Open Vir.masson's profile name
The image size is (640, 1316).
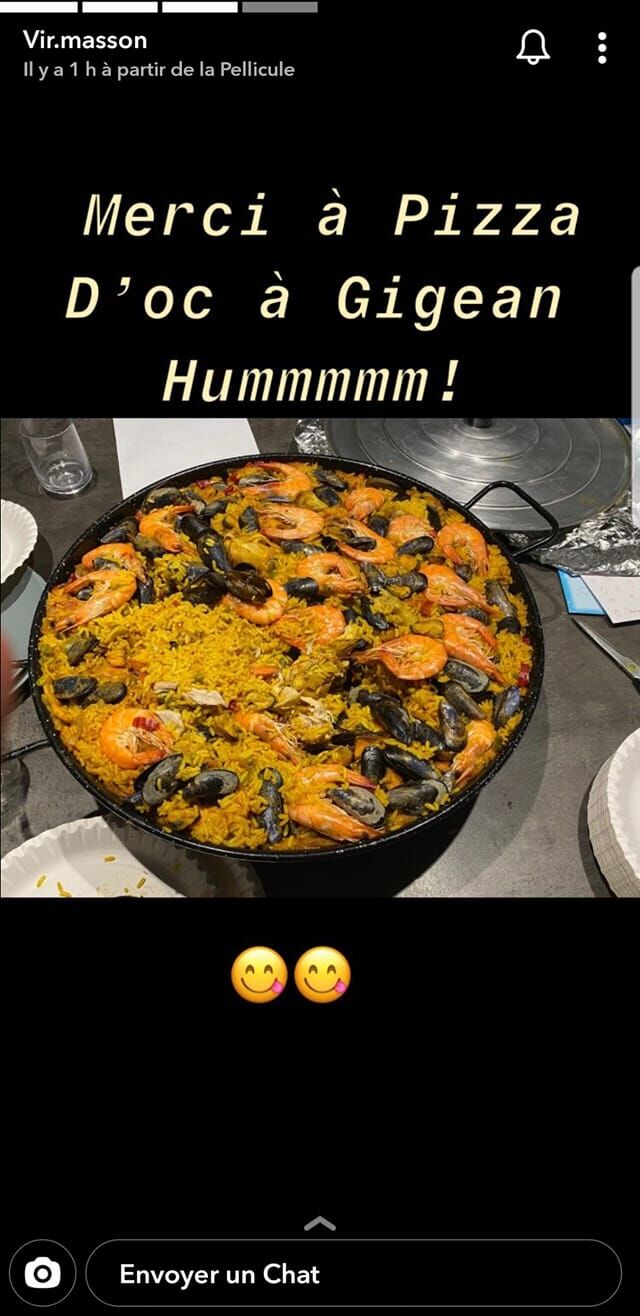click(x=85, y=40)
